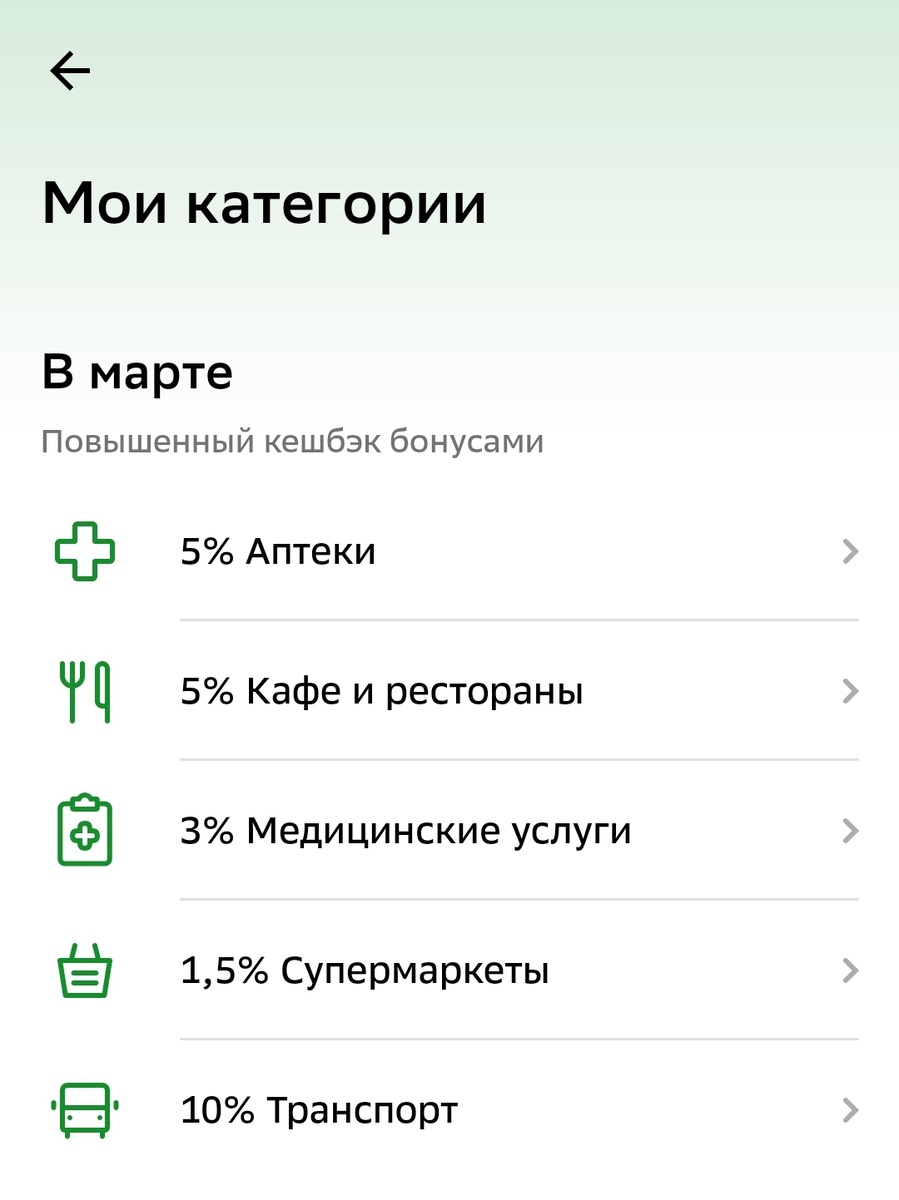Go back using the arrow icon

[x=70, y=71]
